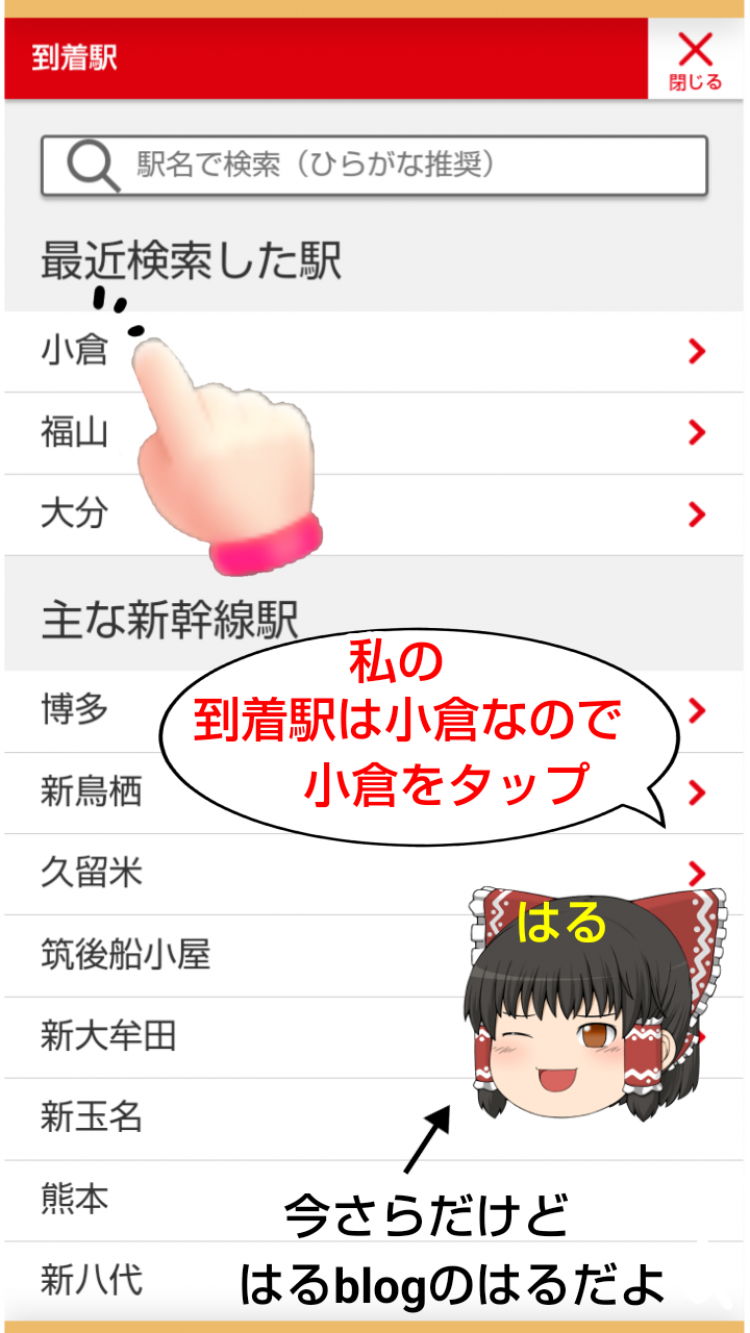Close the 到着駅 station picker
This screenshot has width=750, height=1333.
pos(695,59)
